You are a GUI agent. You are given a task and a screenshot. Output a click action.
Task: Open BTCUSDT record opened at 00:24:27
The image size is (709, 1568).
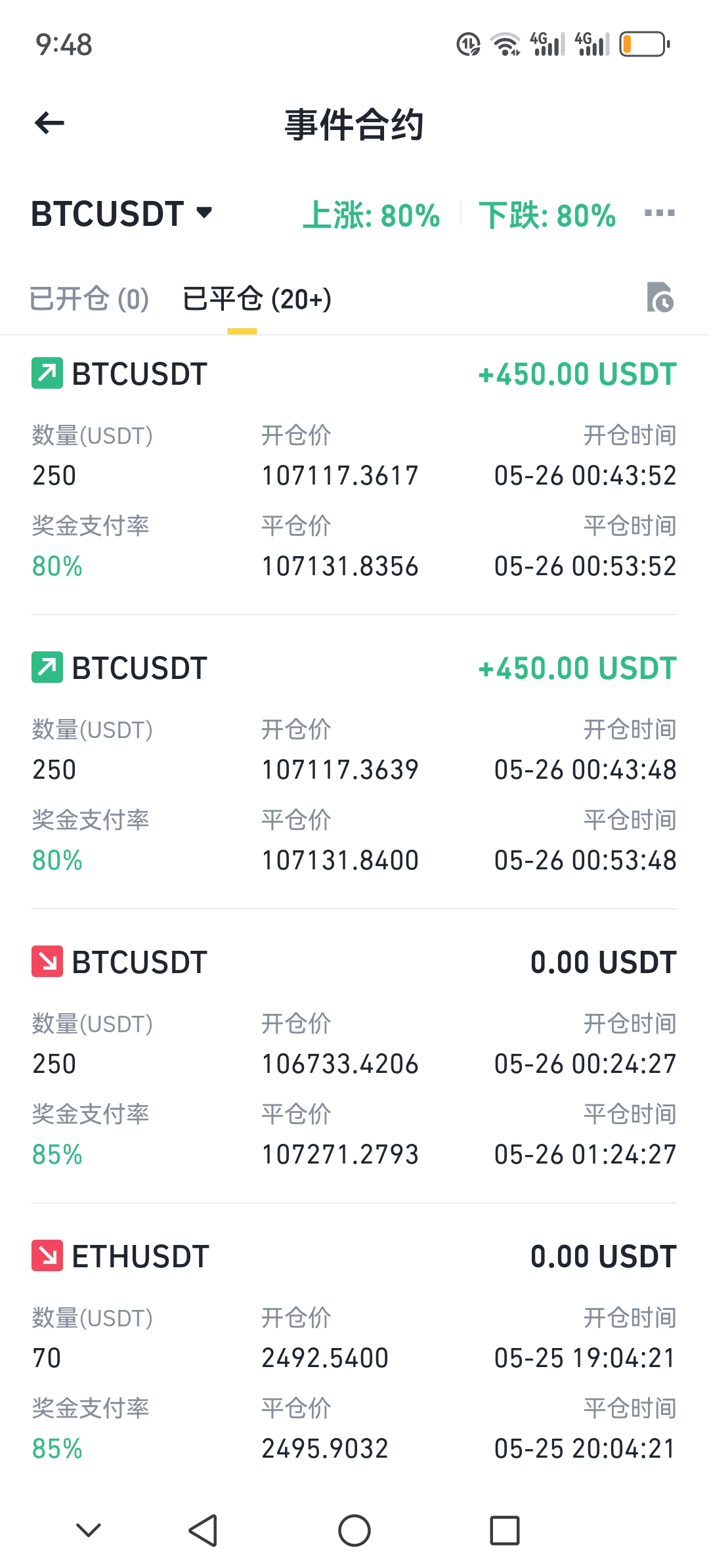point(354,1058)
